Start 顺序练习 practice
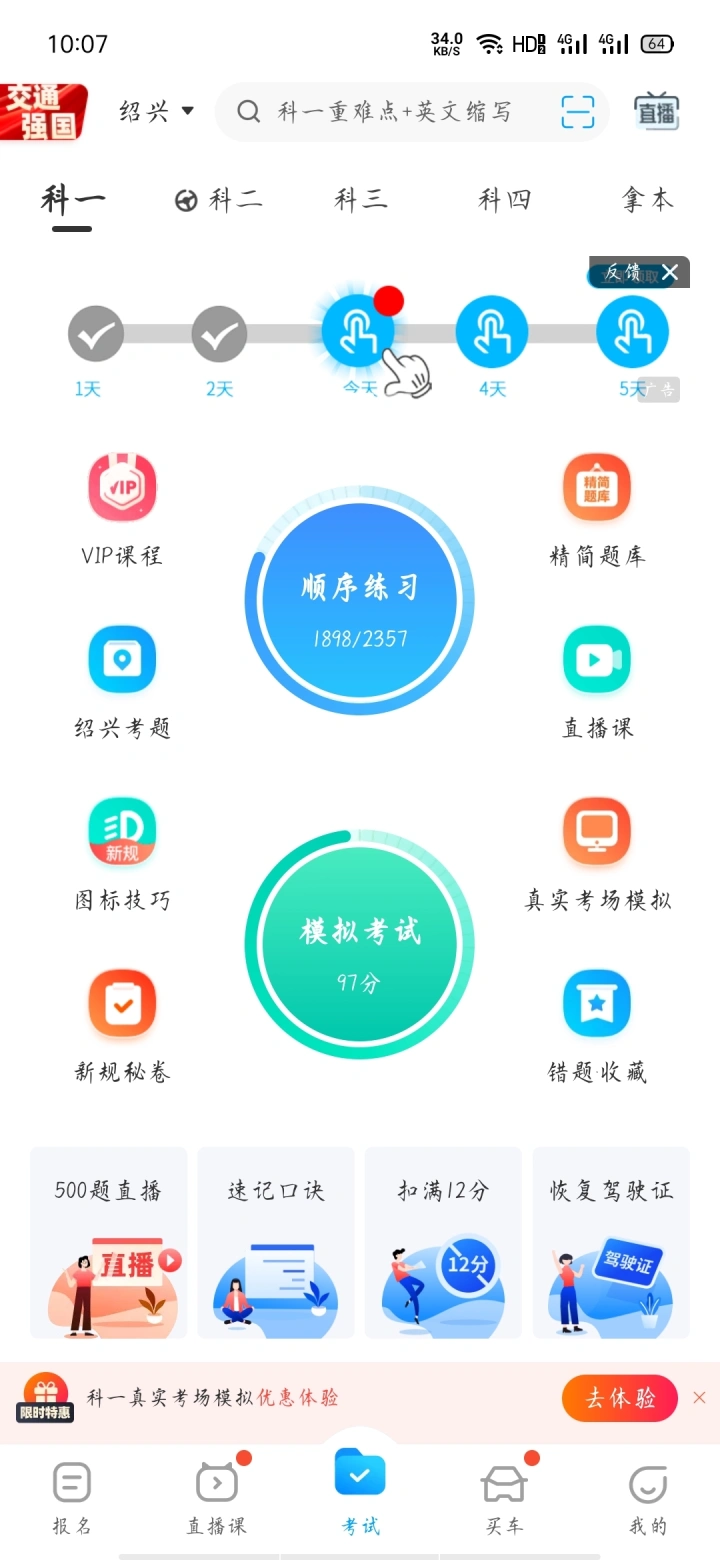Screen dimensions: 720x1560 [x=359, y=601]
